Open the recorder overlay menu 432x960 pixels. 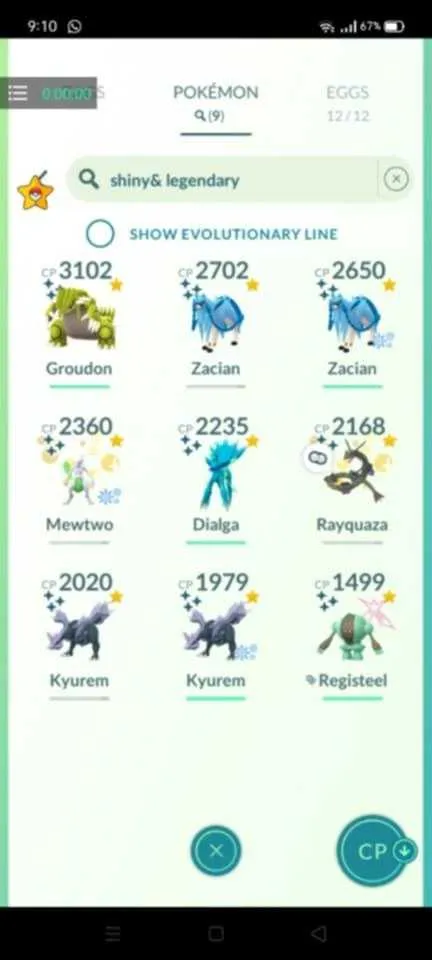18,93
